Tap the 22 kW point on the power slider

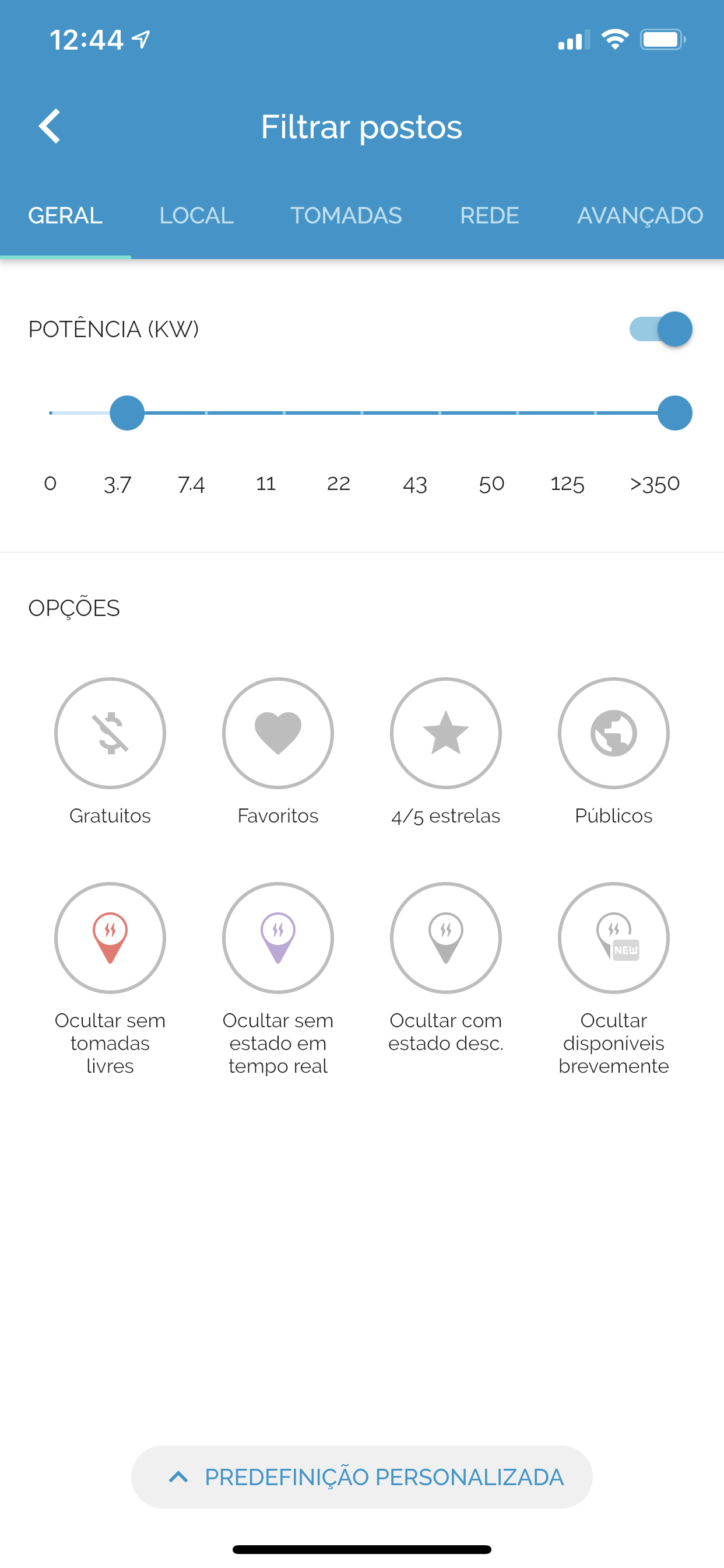tap(362, 412)
